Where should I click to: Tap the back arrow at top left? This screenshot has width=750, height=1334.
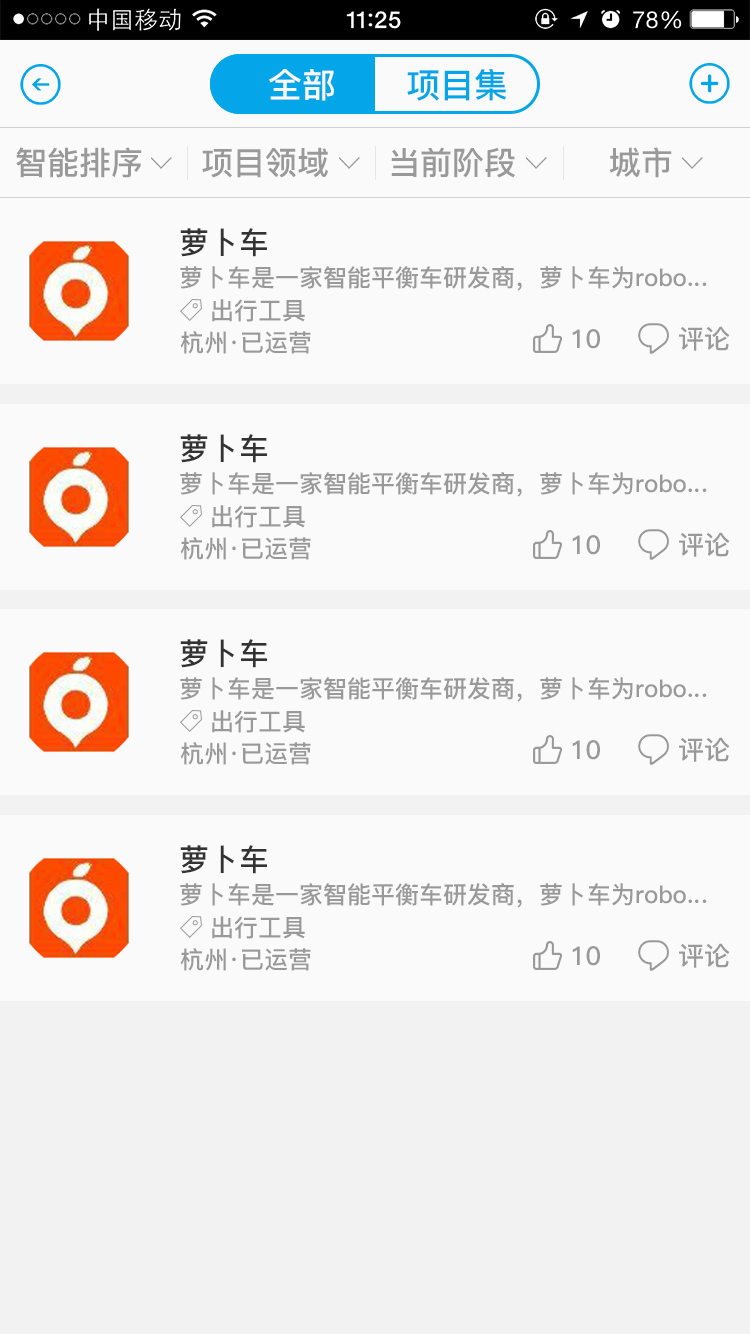(40, 84)
